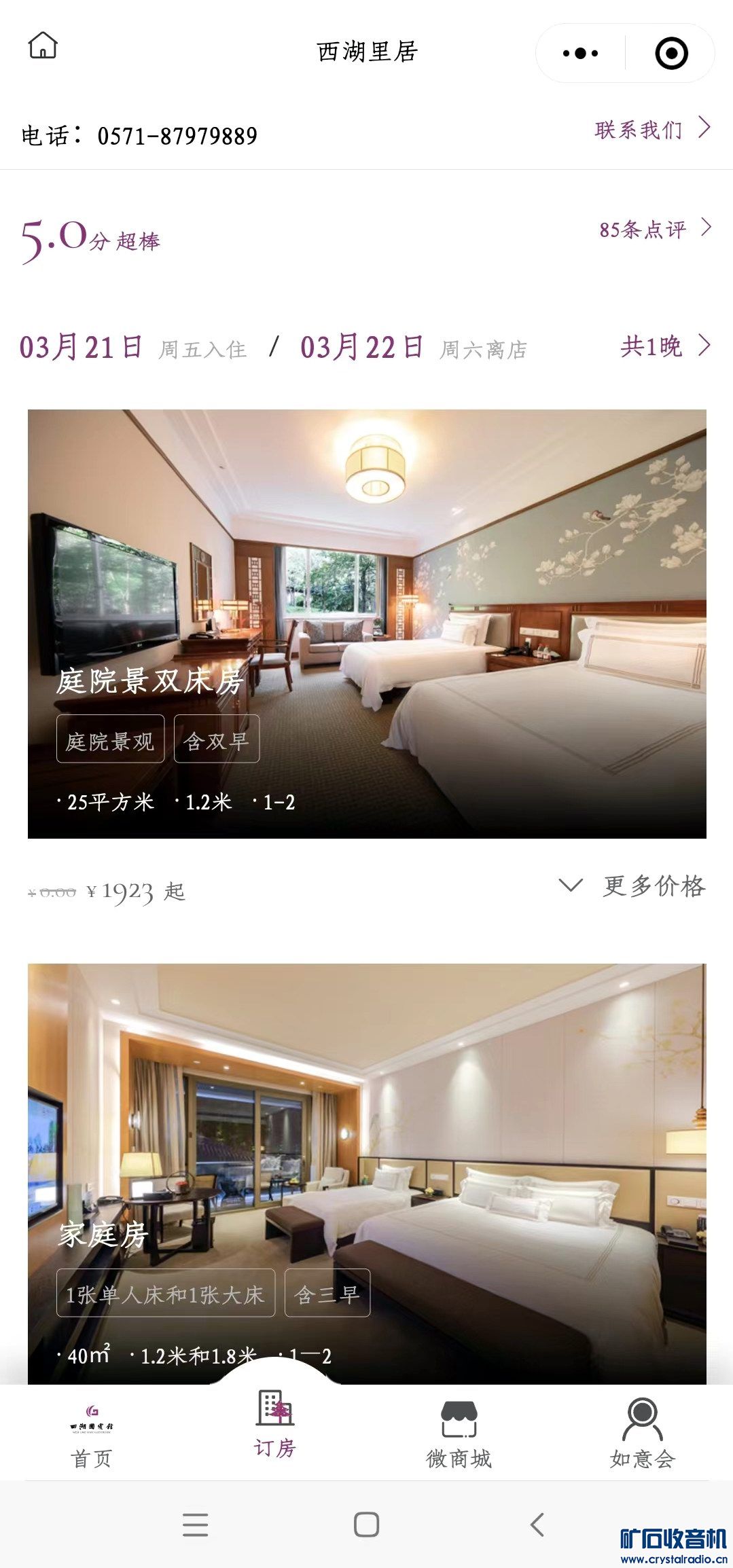Tap the system home button
The width and height of the screenshot is (733, 1568).
pos(366,1525)
